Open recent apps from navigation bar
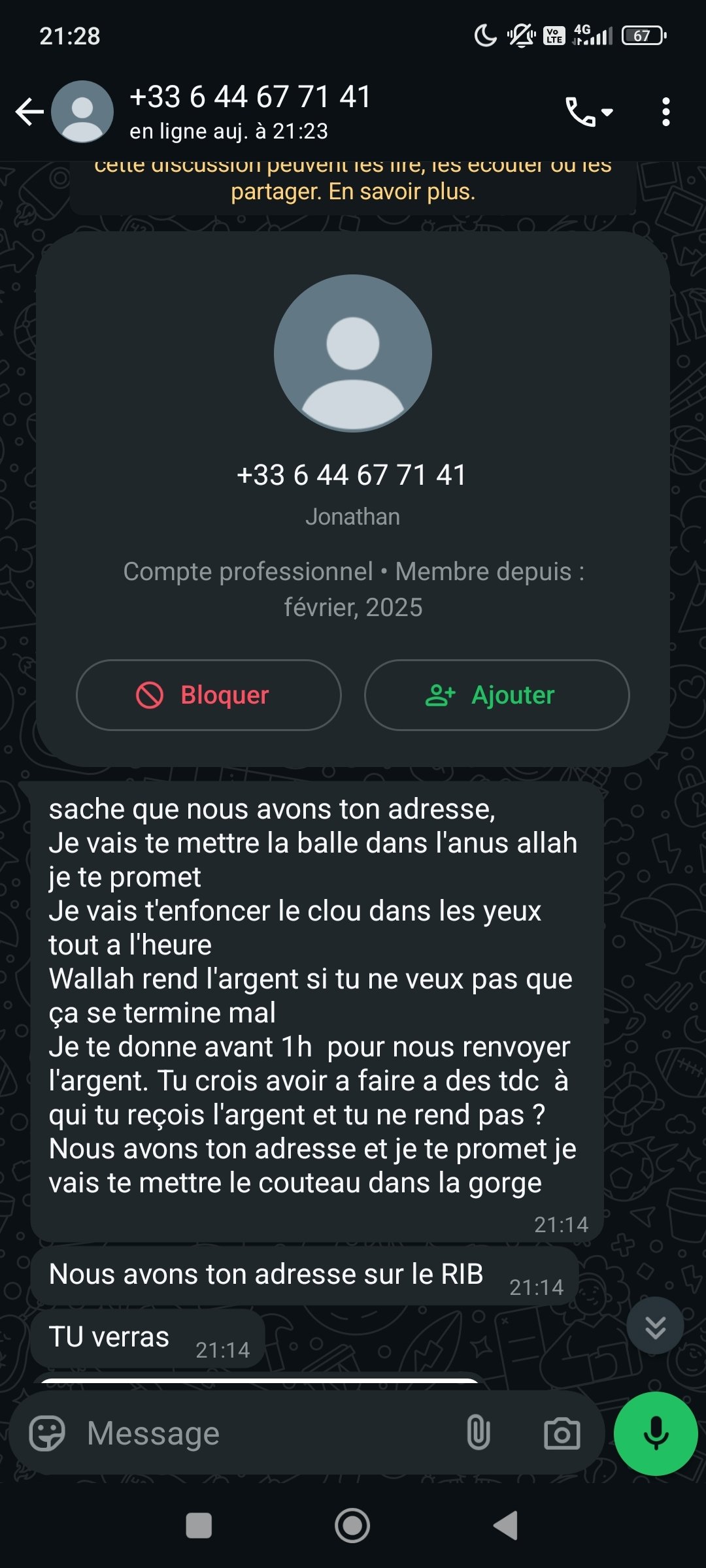The height and width of the screenshot is (1568, 706). point(199,1526)
